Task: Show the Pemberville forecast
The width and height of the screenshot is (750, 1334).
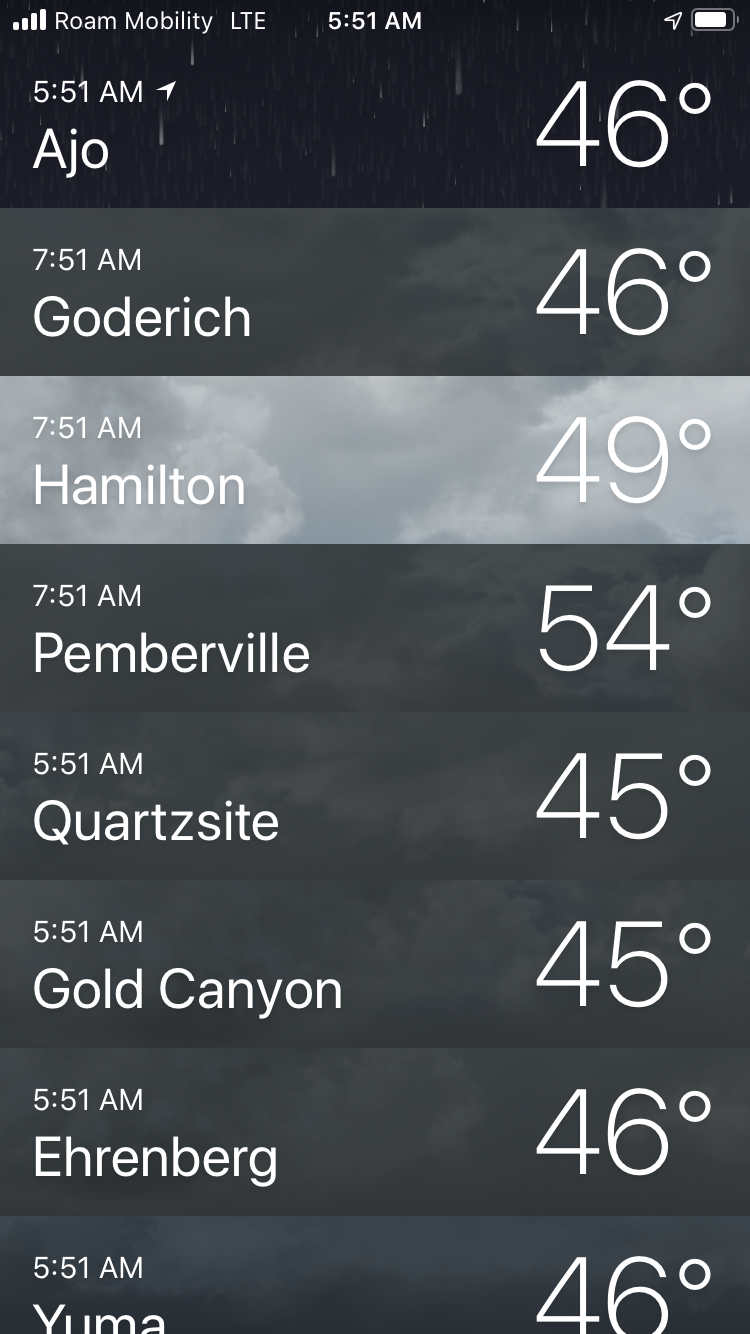Action: 375,628
